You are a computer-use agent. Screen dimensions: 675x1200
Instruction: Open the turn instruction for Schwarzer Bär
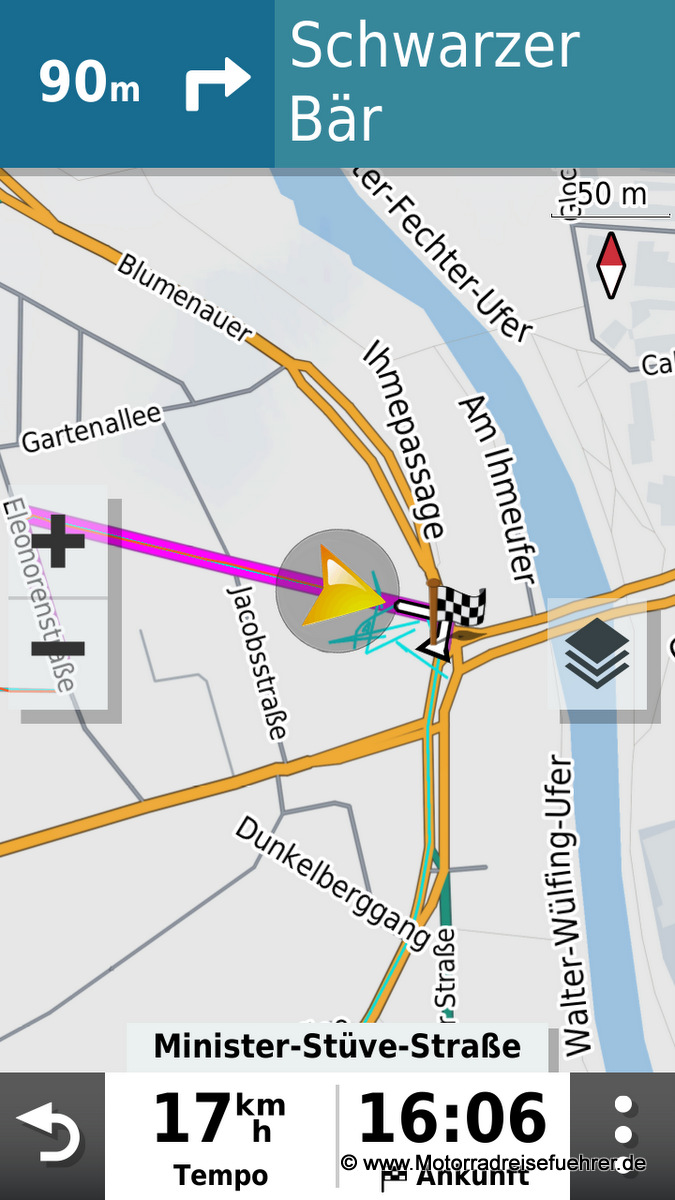337,84
